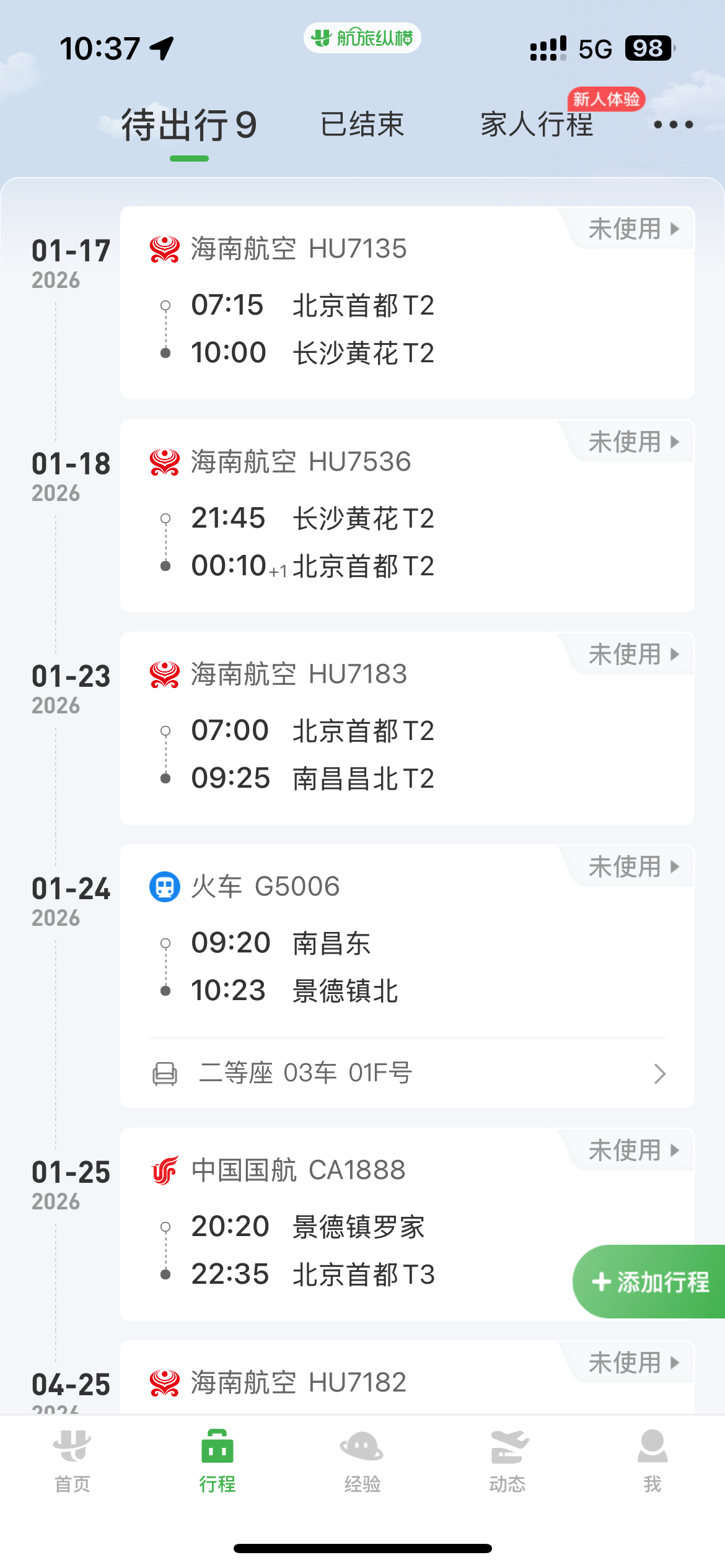
Task: Change the 未使用 status on HU7135
Action: point(633,229)
